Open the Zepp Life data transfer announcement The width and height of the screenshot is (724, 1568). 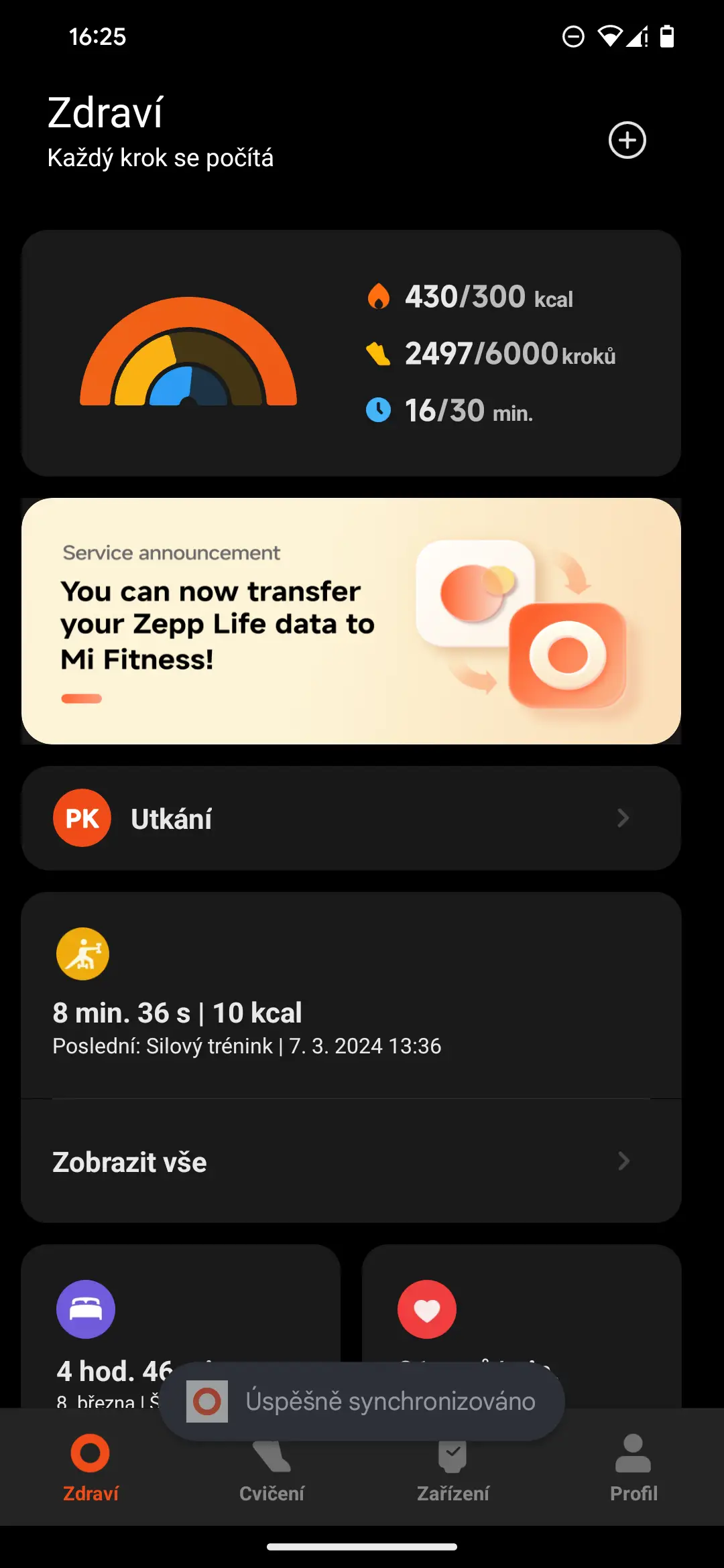point(351,621)
